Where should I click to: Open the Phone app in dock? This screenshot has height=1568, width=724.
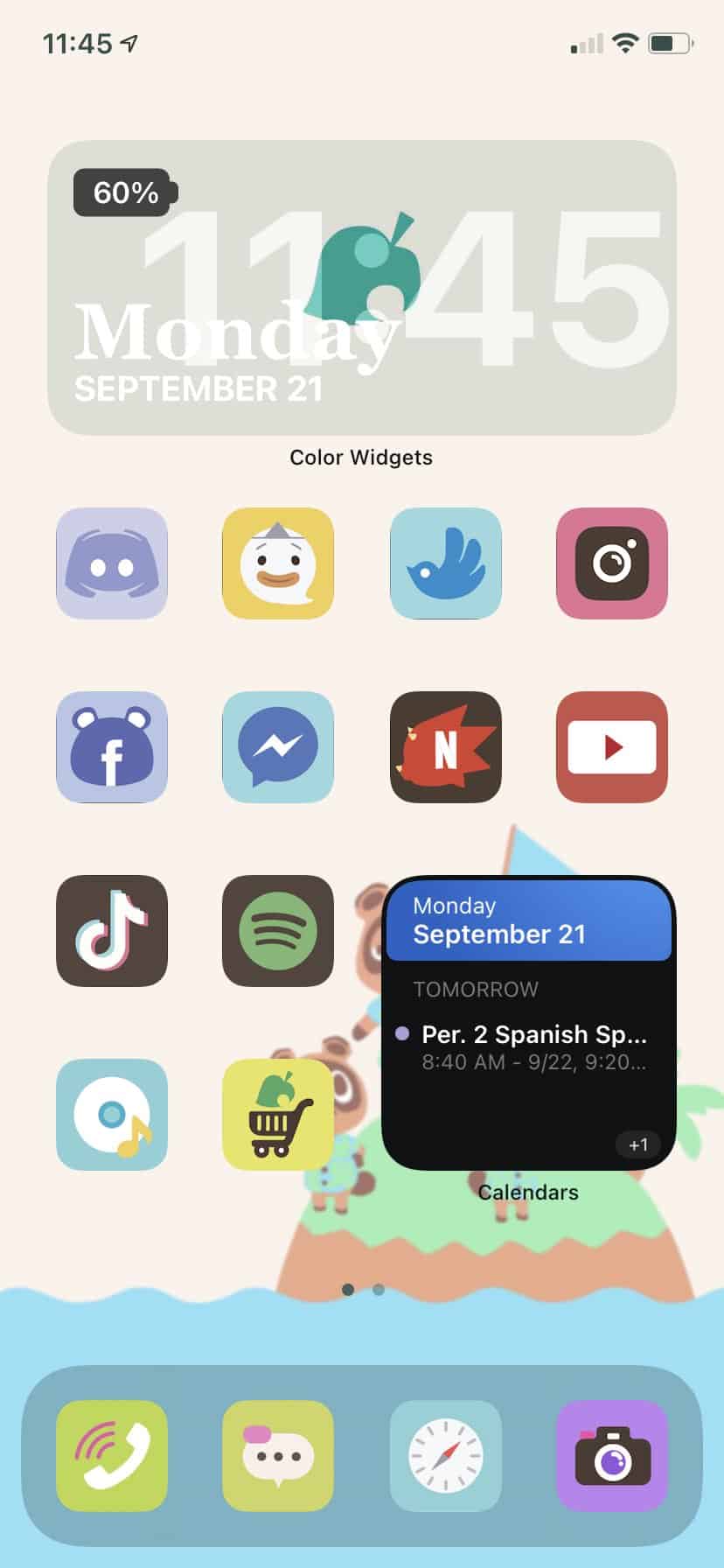[x=112, y=1456]
